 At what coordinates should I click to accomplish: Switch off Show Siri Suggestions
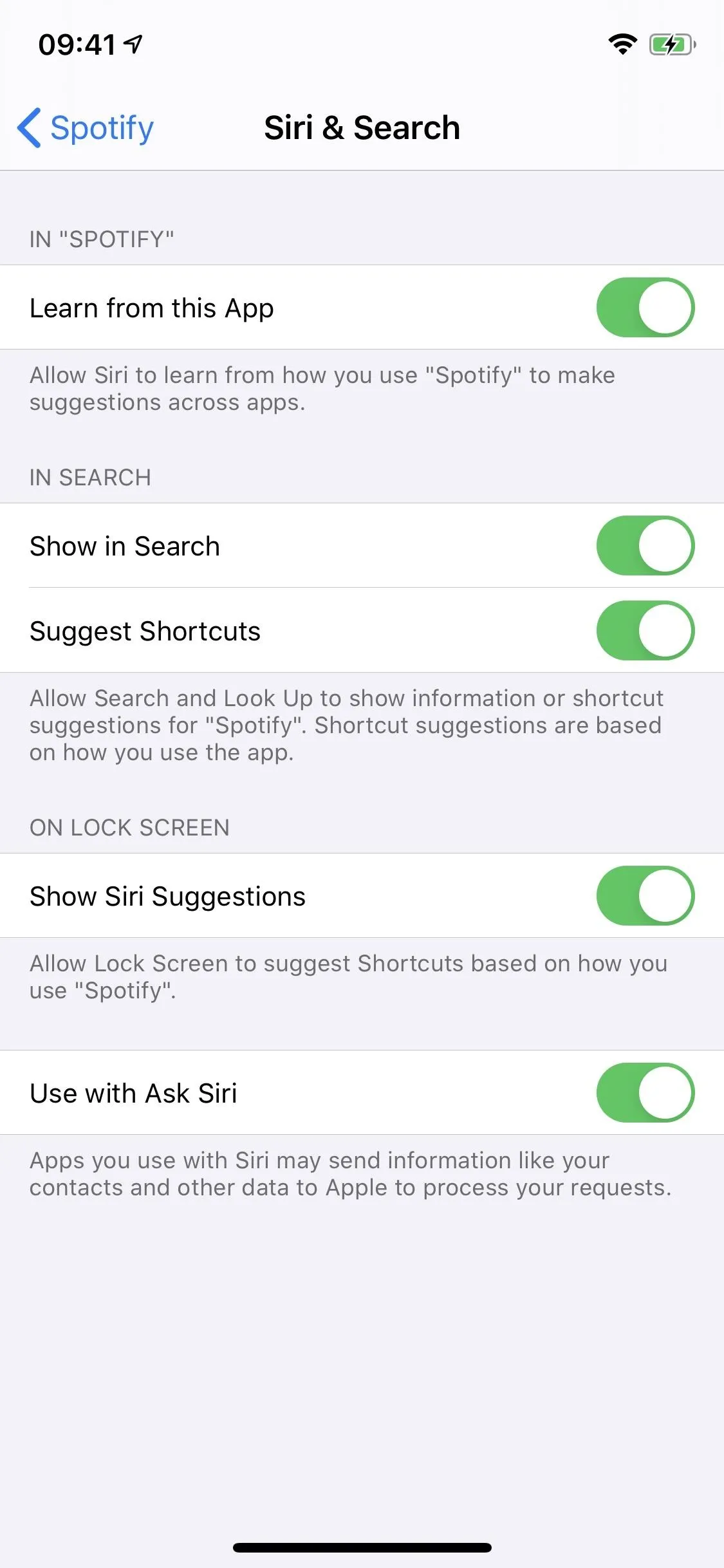coord(645,895)
